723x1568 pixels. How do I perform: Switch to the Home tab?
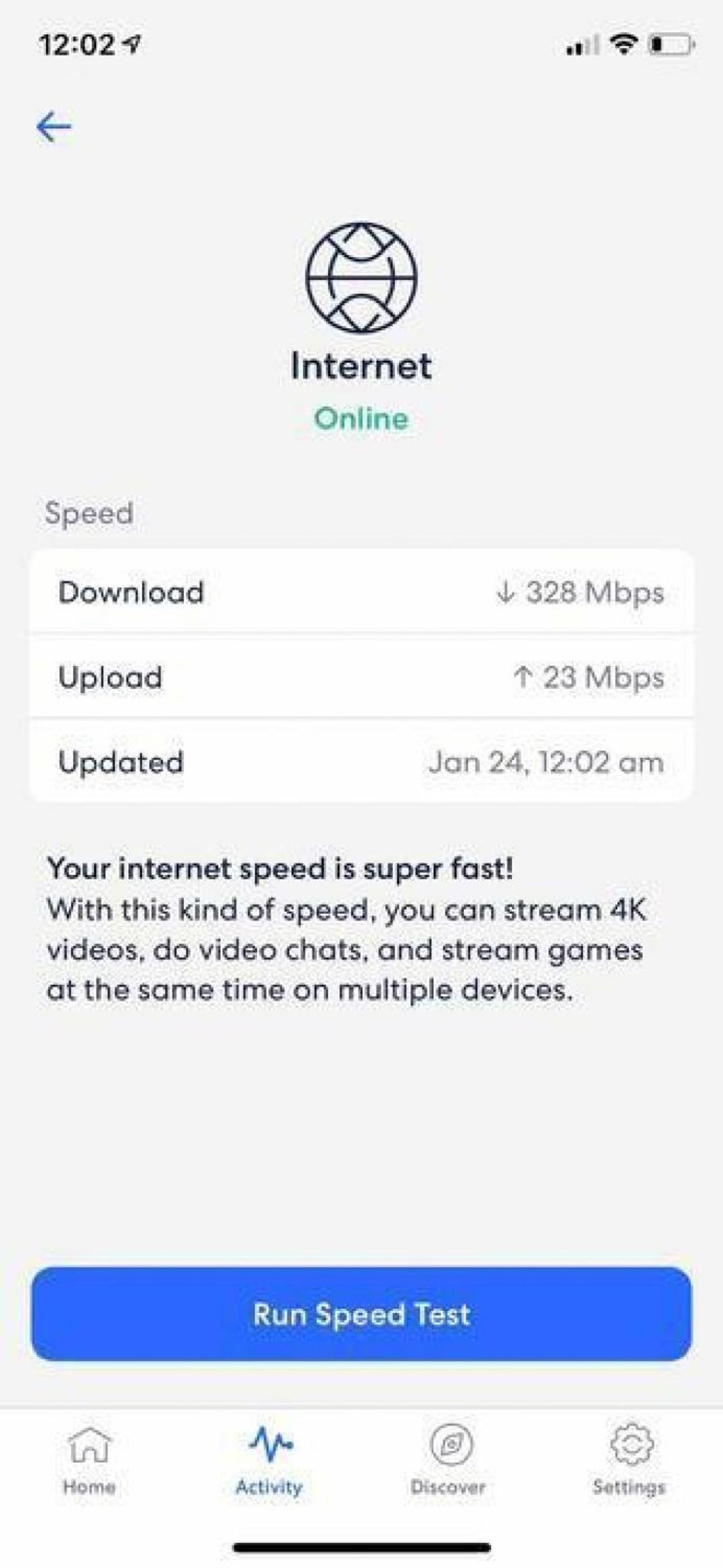(x=89, y=1460)
